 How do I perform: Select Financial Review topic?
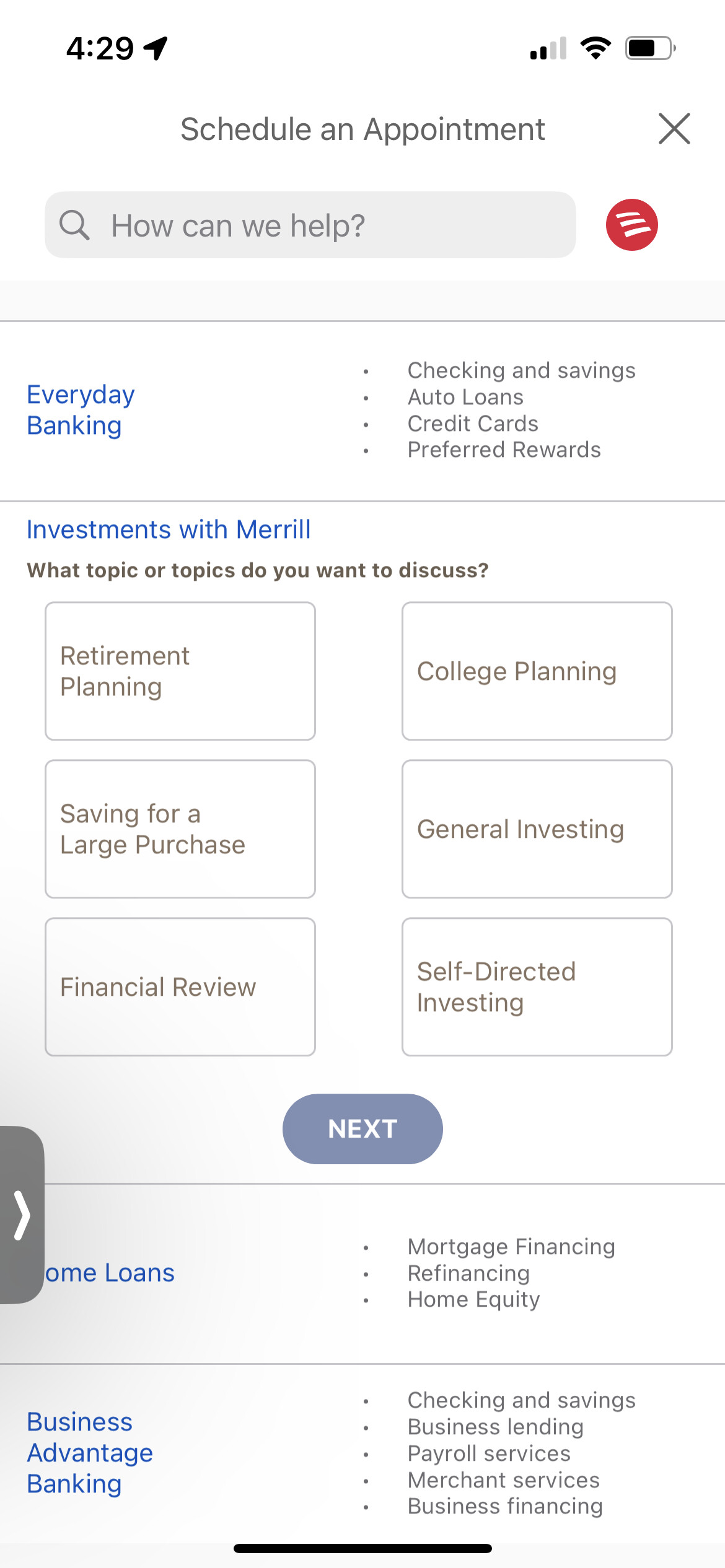point(180,987)
